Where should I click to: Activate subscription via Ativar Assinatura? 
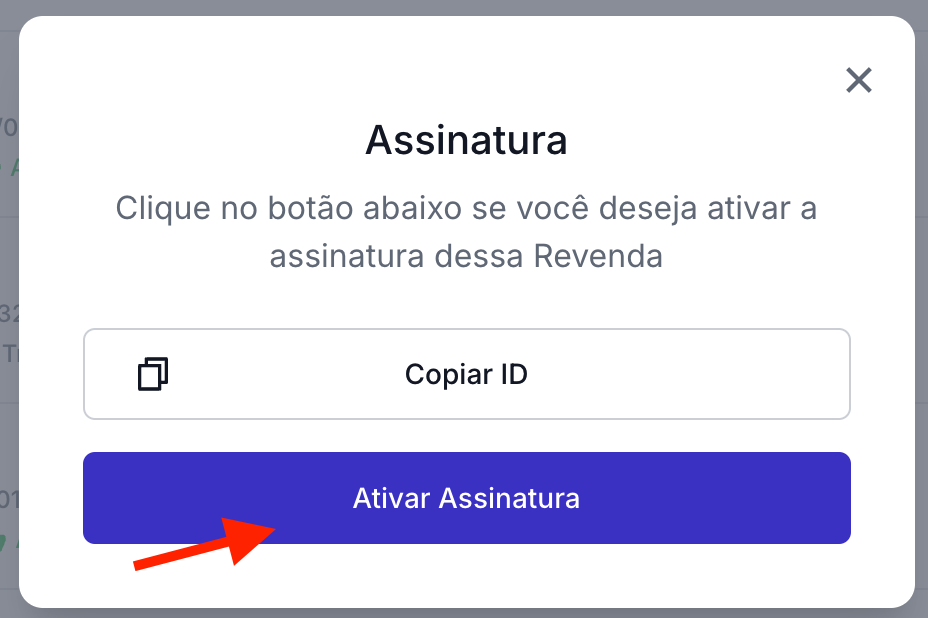tap(466, 498)
